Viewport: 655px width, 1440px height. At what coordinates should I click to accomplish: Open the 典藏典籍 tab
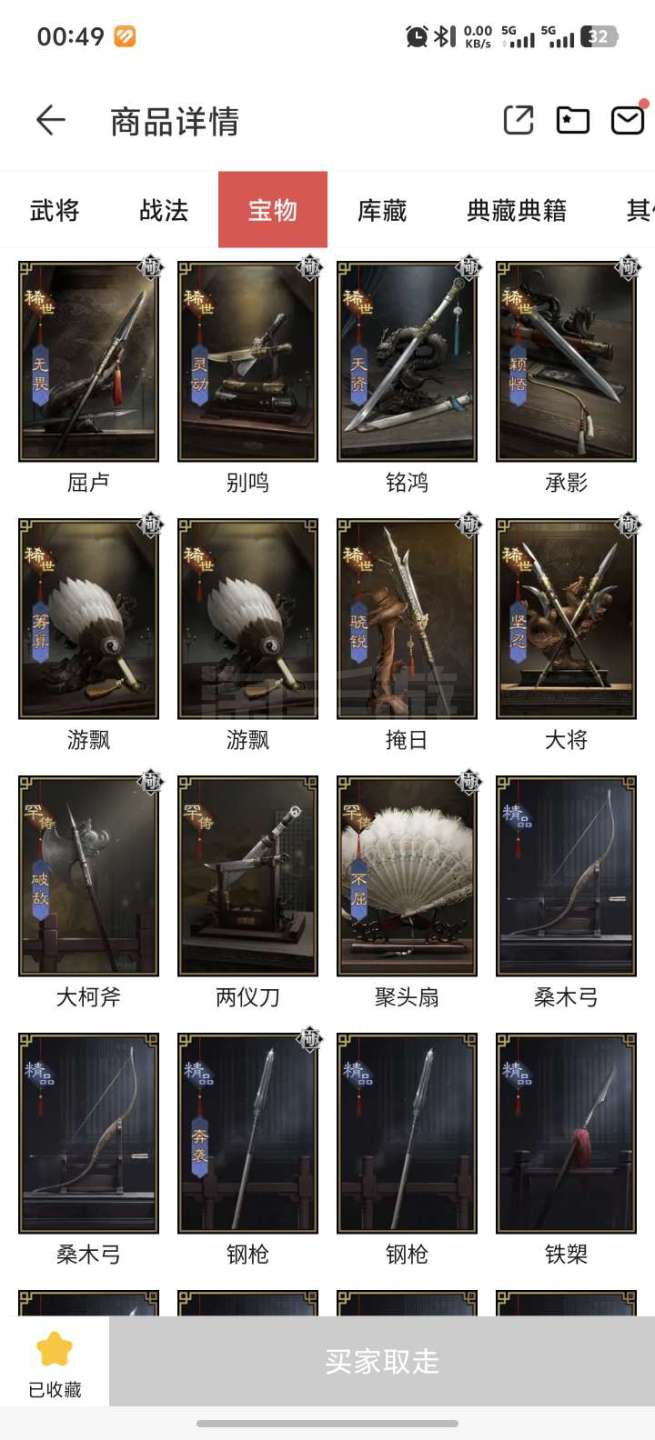516,211
